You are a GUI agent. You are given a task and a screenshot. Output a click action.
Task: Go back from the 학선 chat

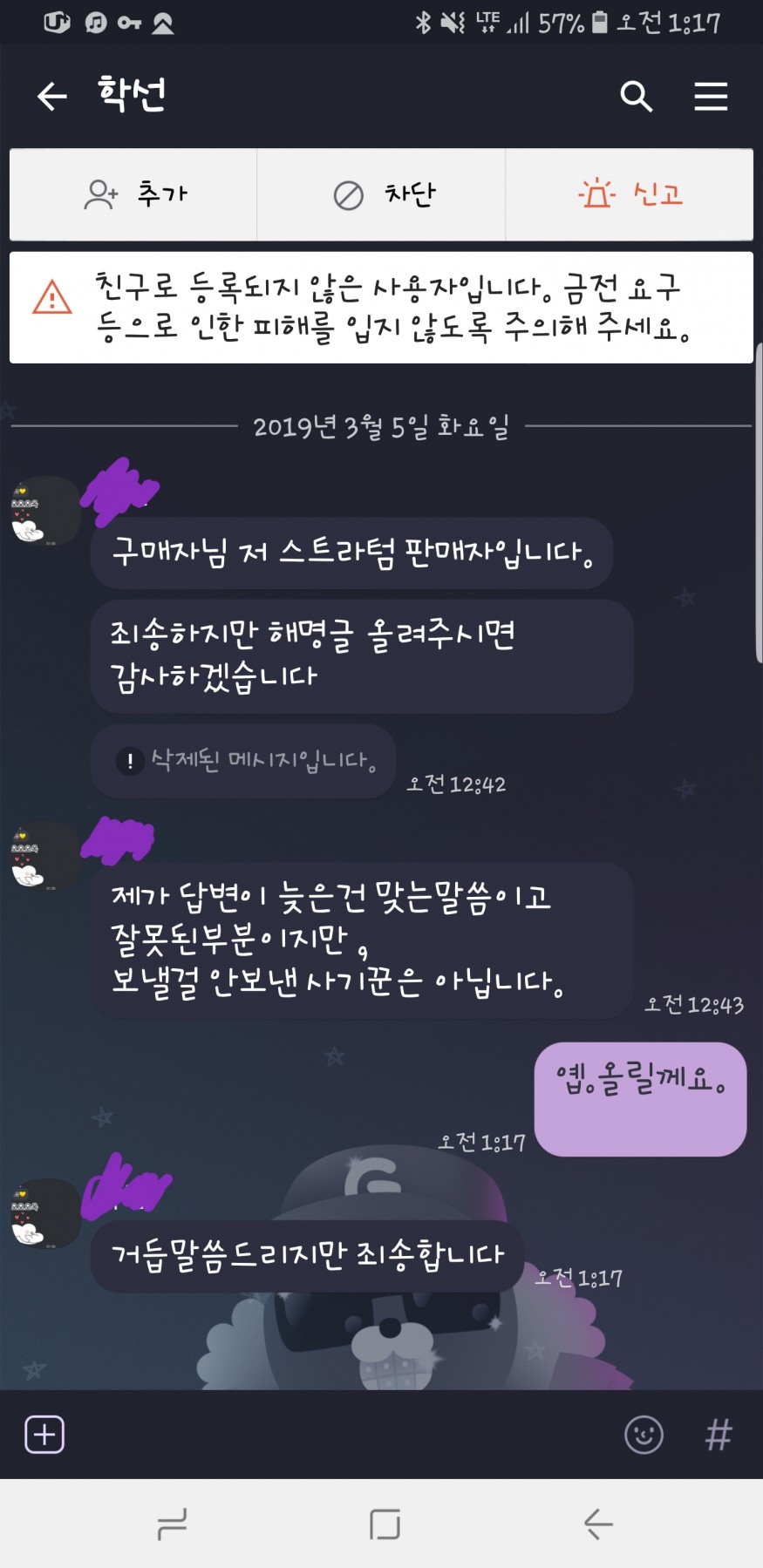(x=51, y=96)
